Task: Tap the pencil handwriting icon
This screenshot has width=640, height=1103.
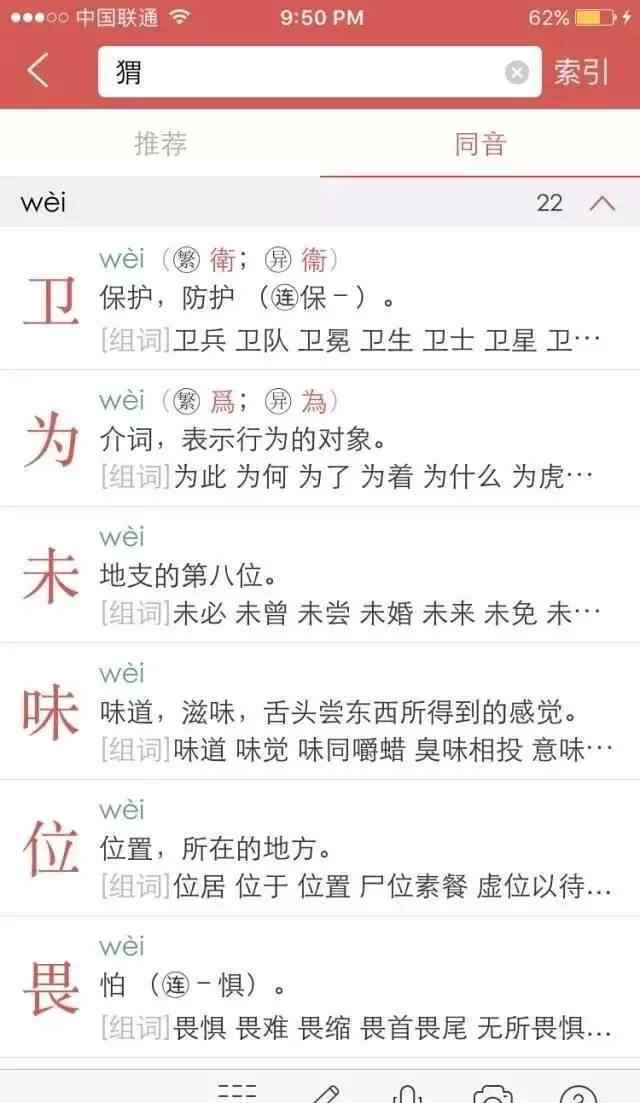Action: tap(325, 1093)
